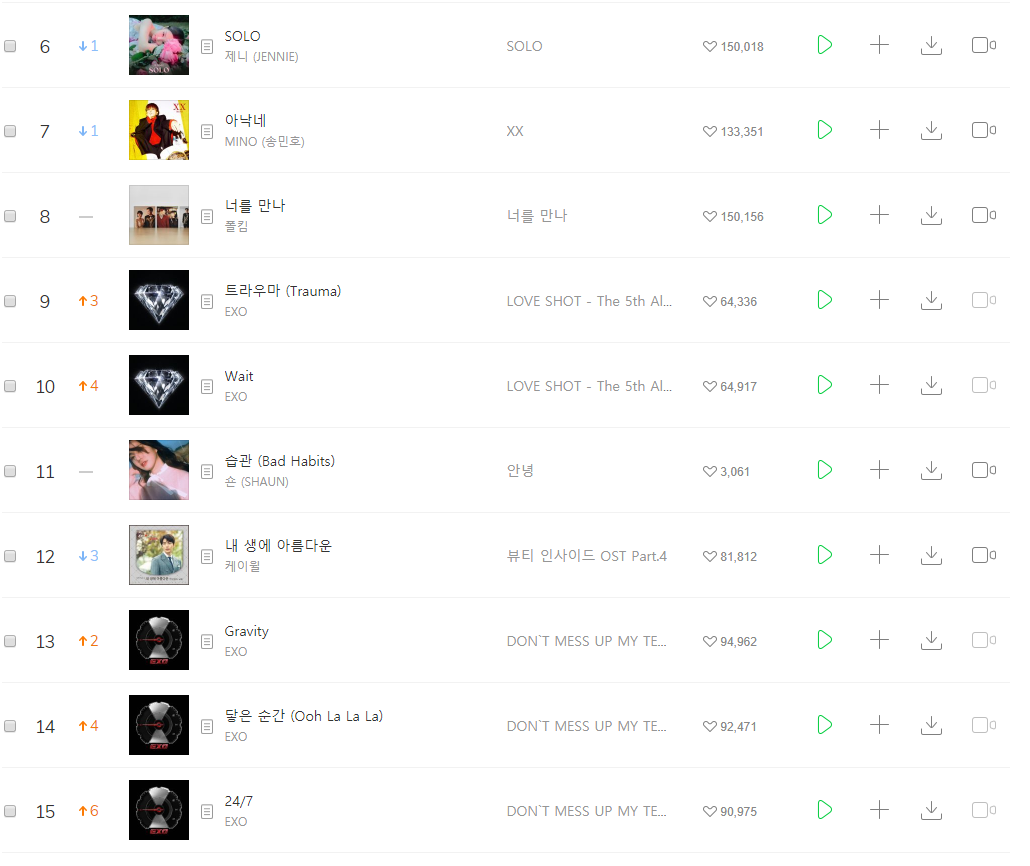This screenshot has width=1030, height=866.
Task: Add 24/7 to the playlist
Action: coord(879,810)
